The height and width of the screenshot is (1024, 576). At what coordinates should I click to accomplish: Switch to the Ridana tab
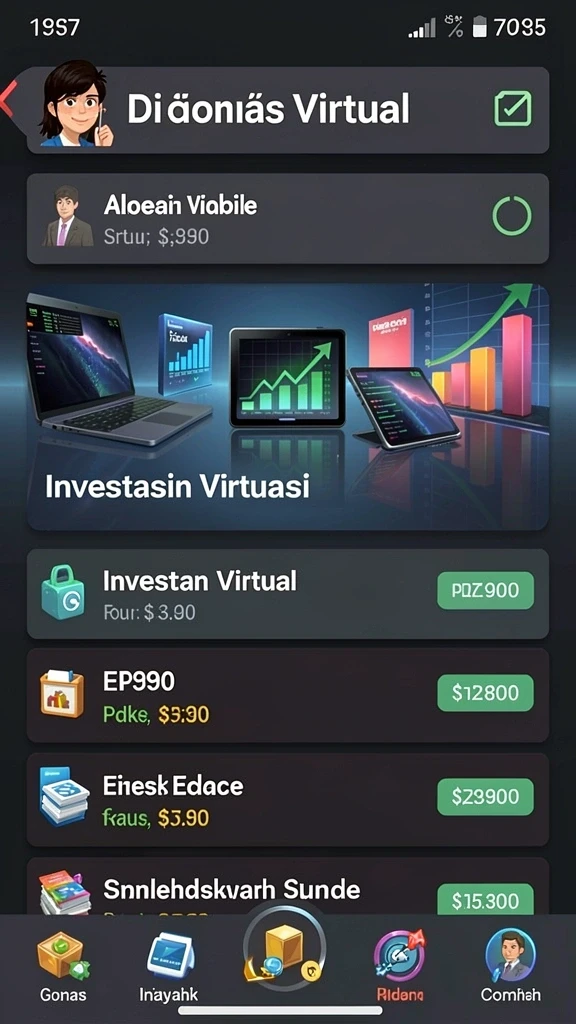pyautogui.click(x=400, y=967)
